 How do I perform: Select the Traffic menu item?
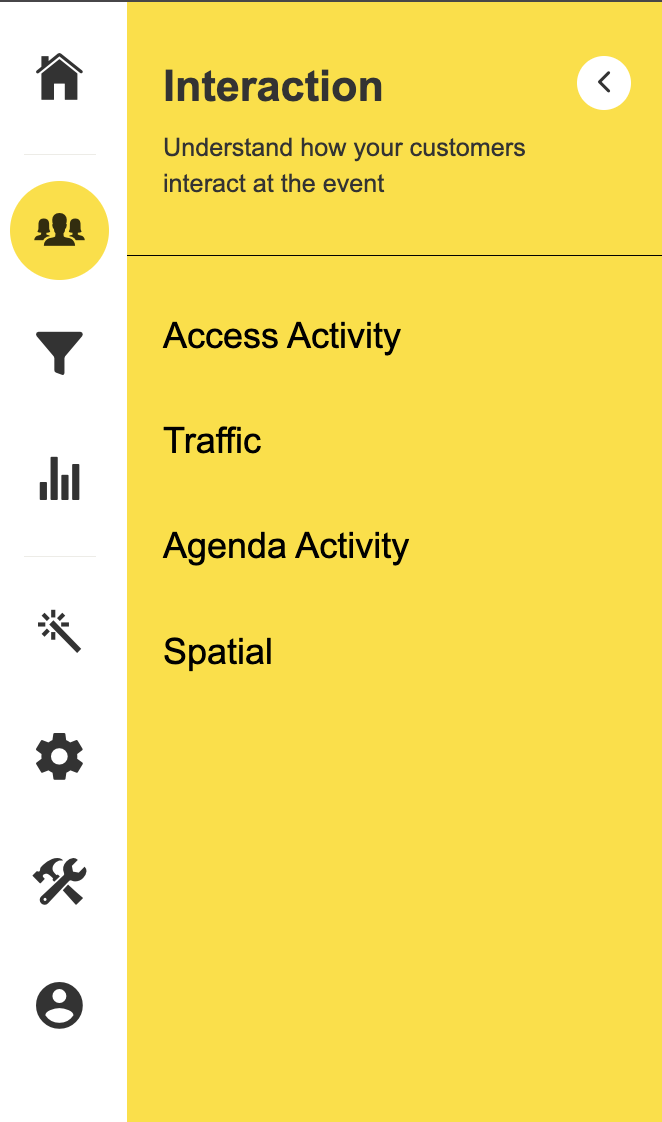click(x=212, y=441)
